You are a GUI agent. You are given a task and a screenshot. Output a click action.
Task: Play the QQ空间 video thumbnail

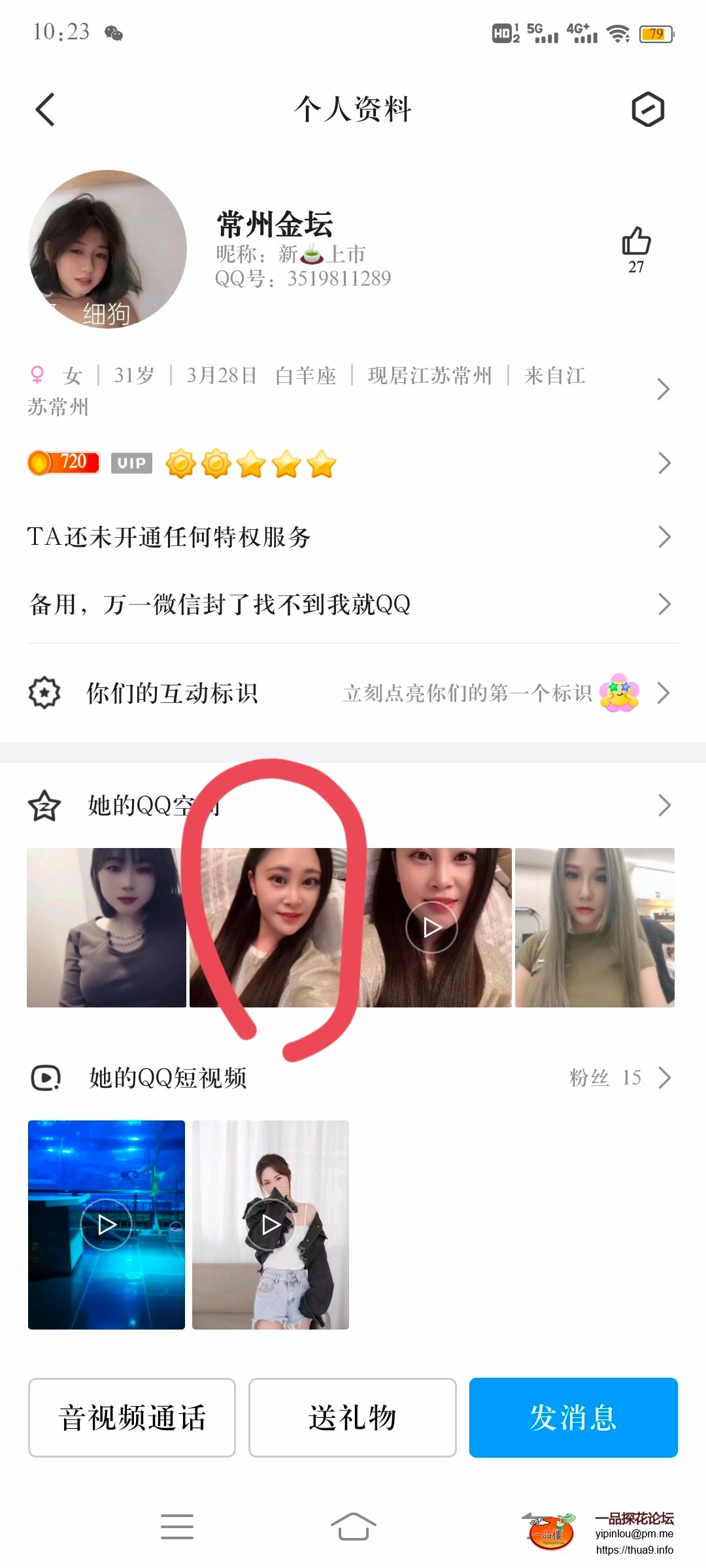[431, 928]
